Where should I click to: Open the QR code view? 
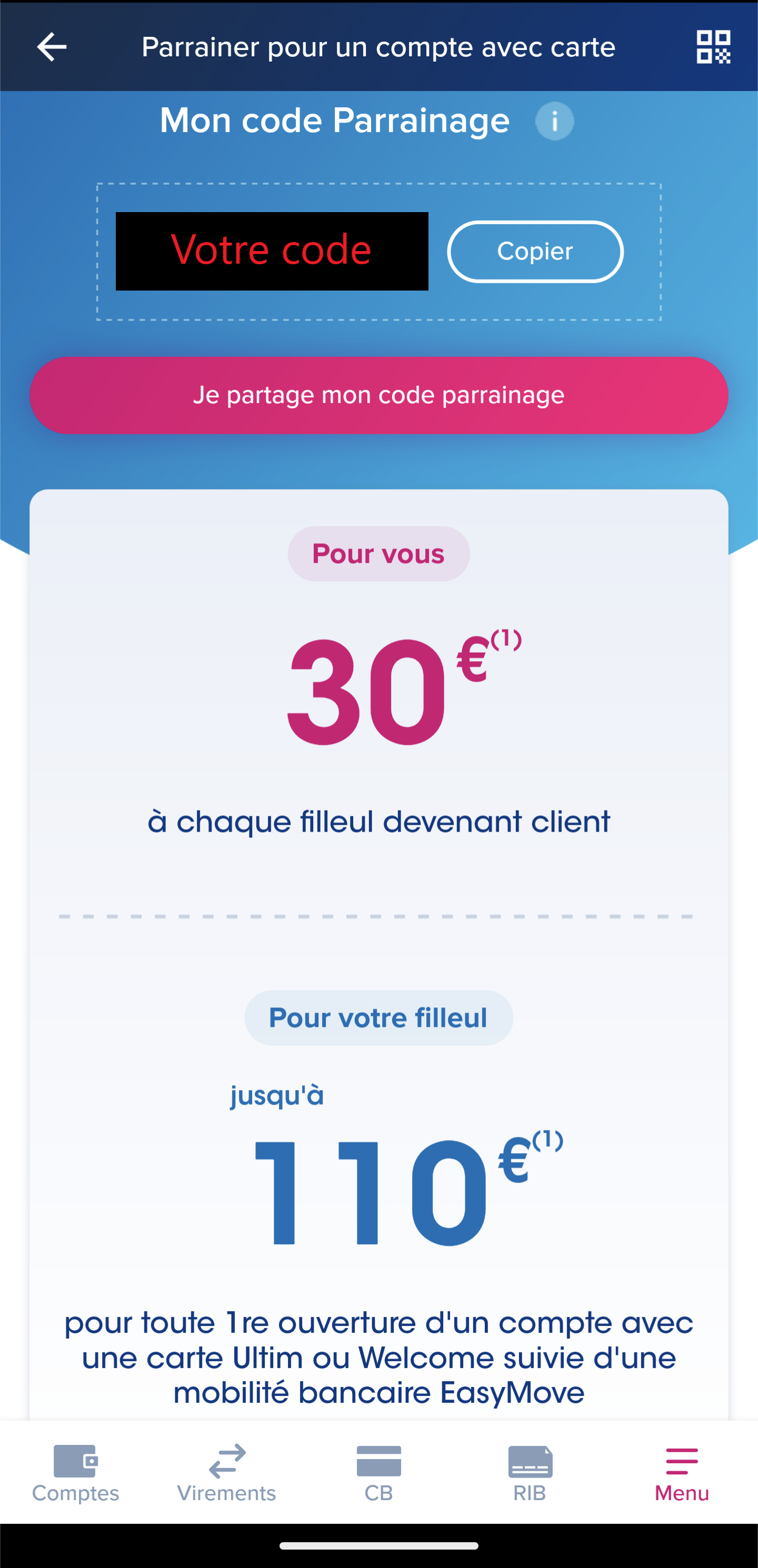tap(714, 47)
